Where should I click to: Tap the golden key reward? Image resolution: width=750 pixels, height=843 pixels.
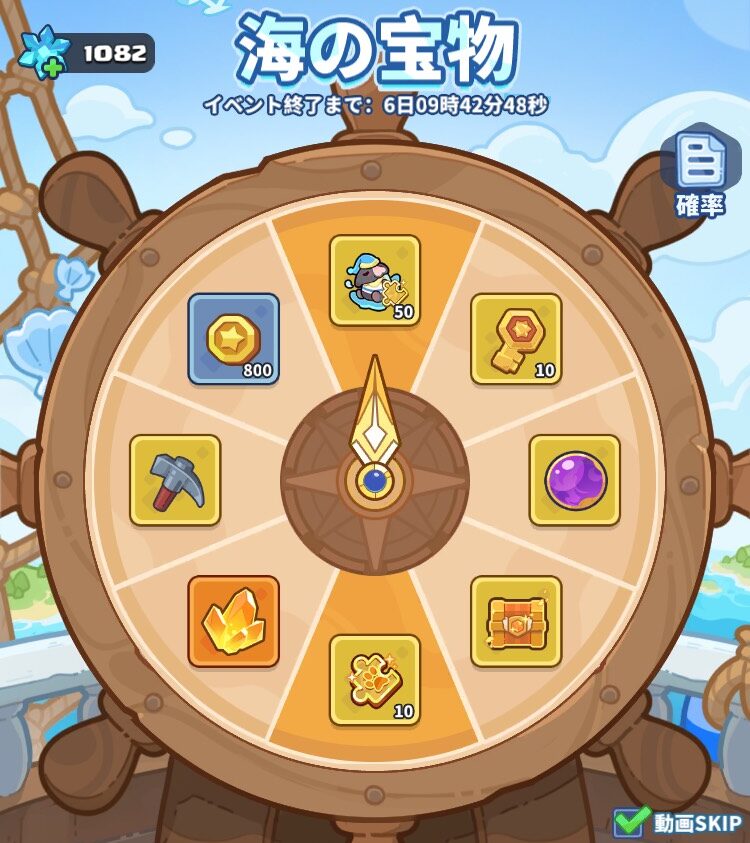coord(515,338)
